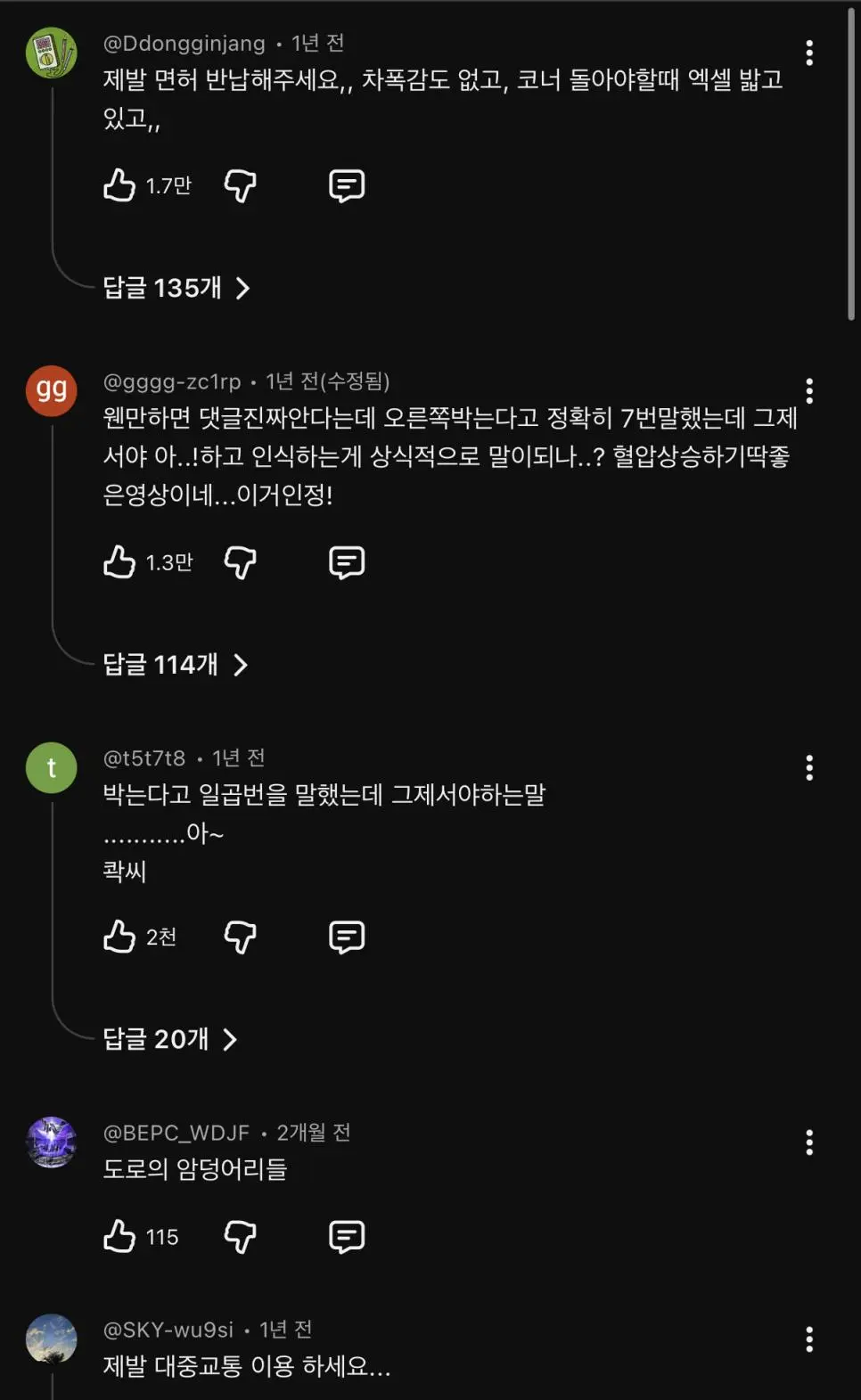Open @Ddongginjang's channel via username link

(183, 42)
